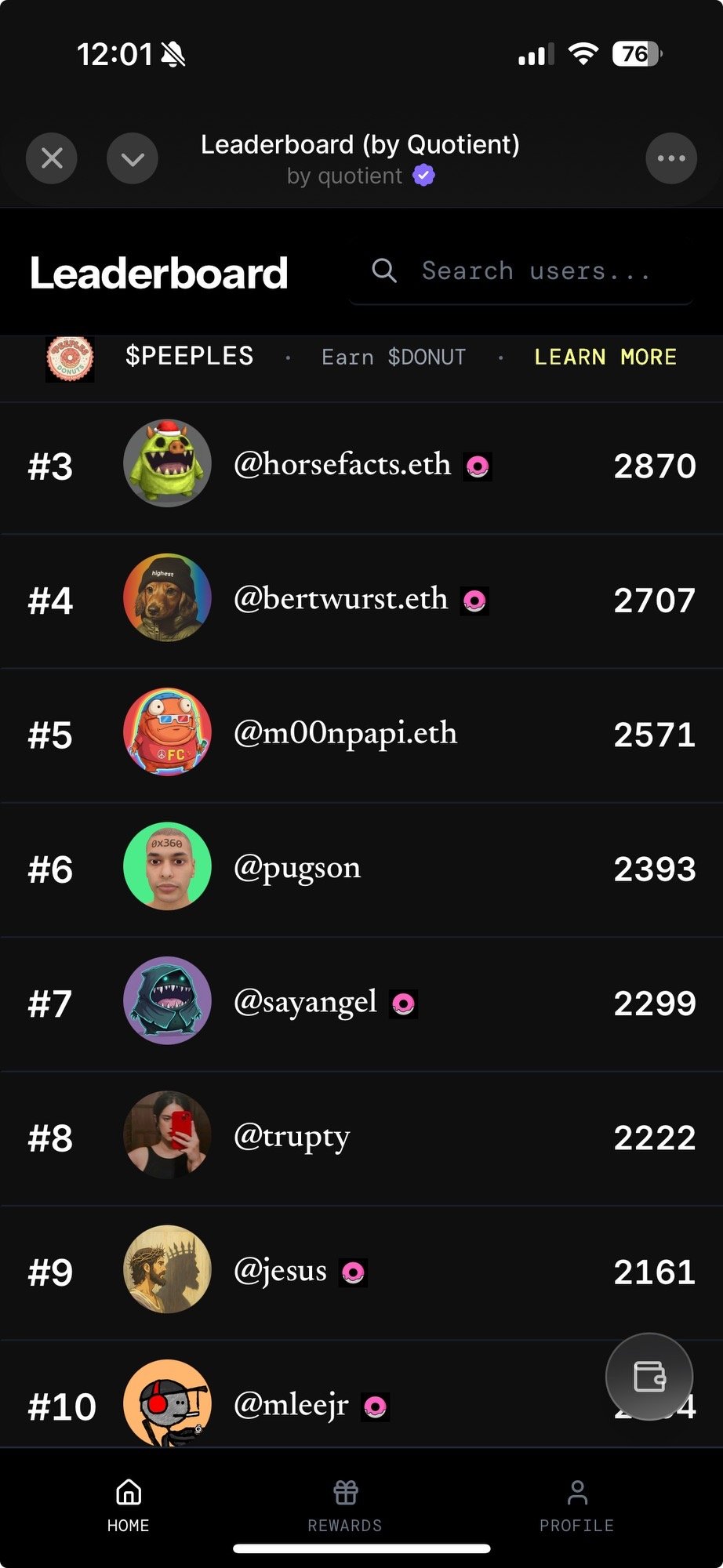The image size is (723, 1568).
Task: Select the @mleejr row
Action: 361,1396
